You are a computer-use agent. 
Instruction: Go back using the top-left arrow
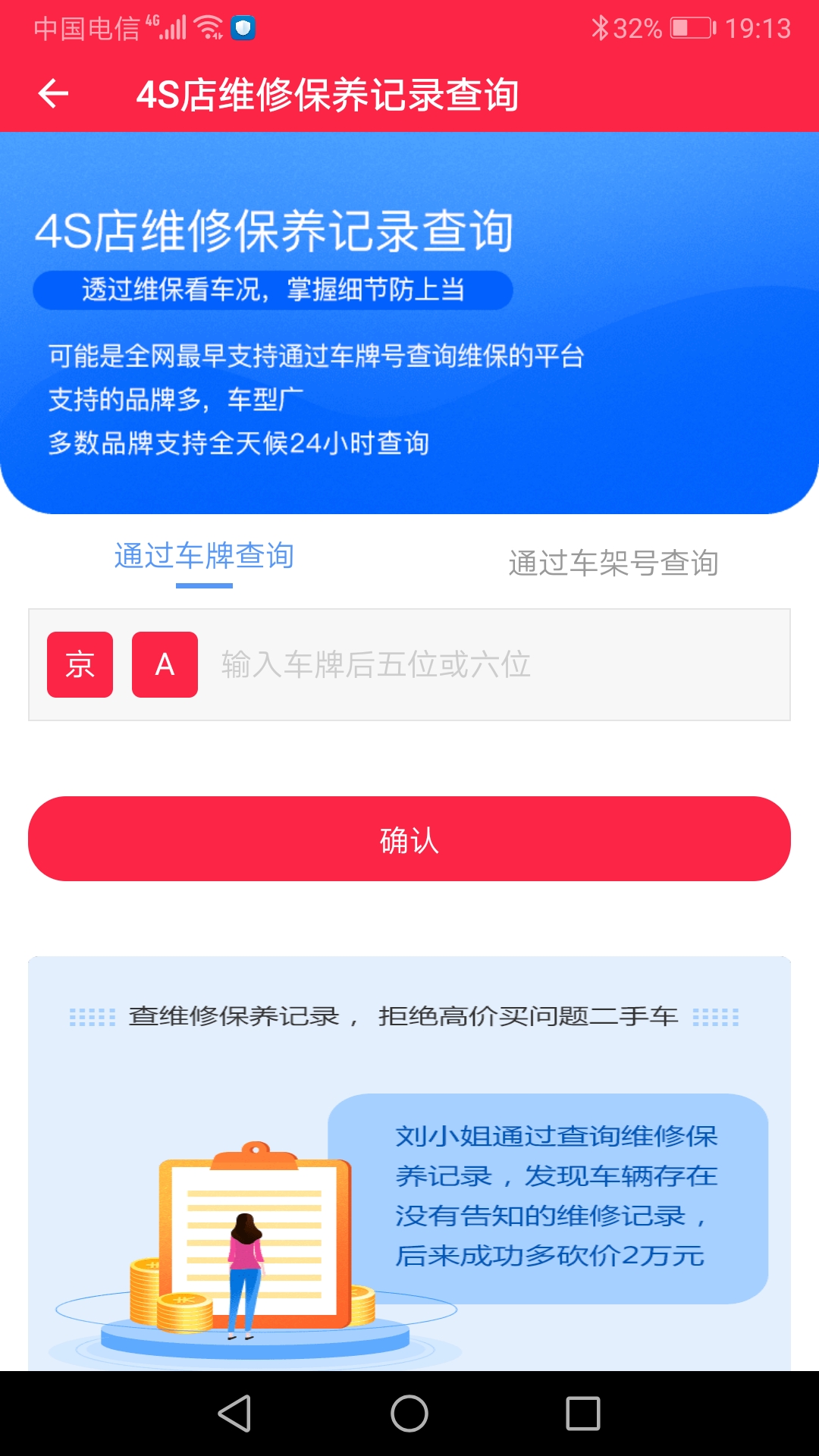53,94
